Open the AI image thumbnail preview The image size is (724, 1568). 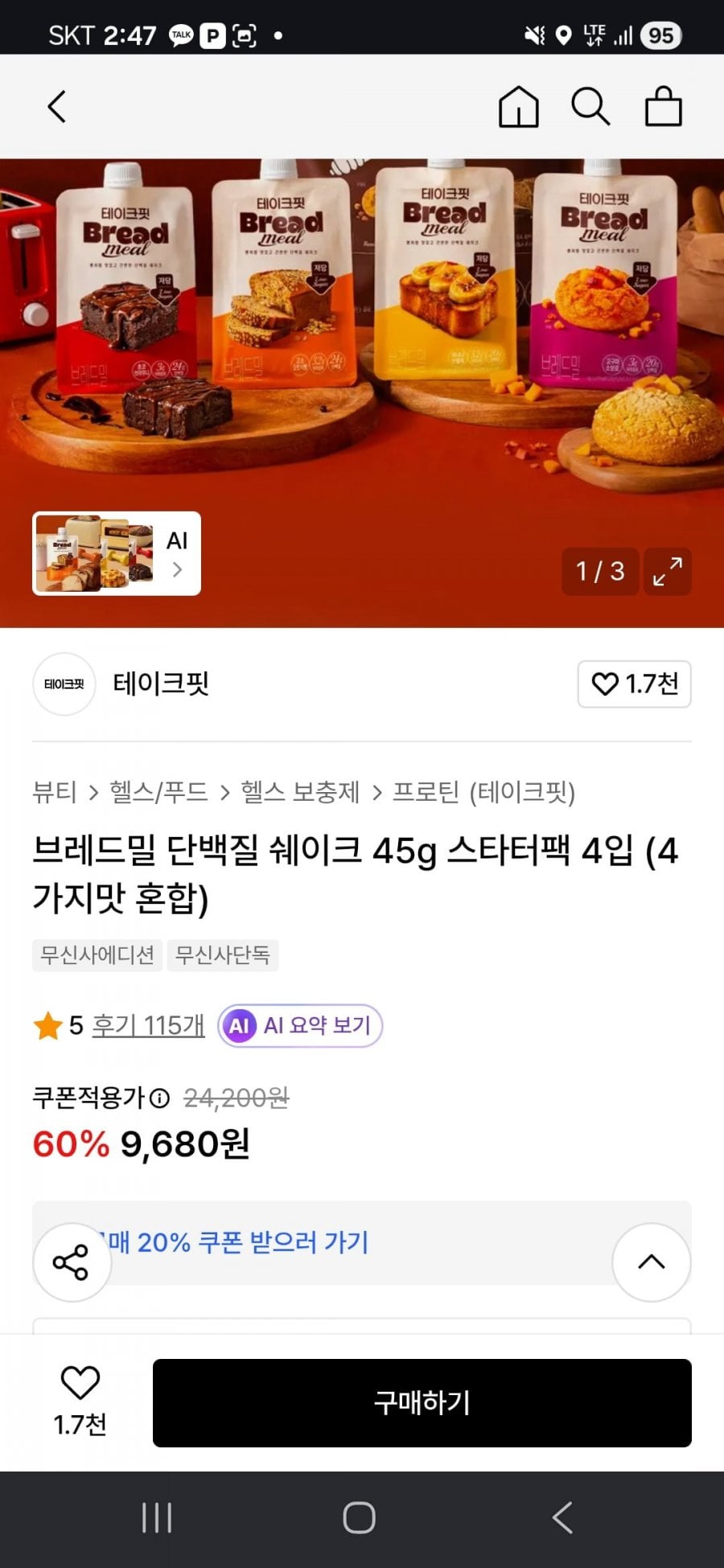tap(117, 553)
